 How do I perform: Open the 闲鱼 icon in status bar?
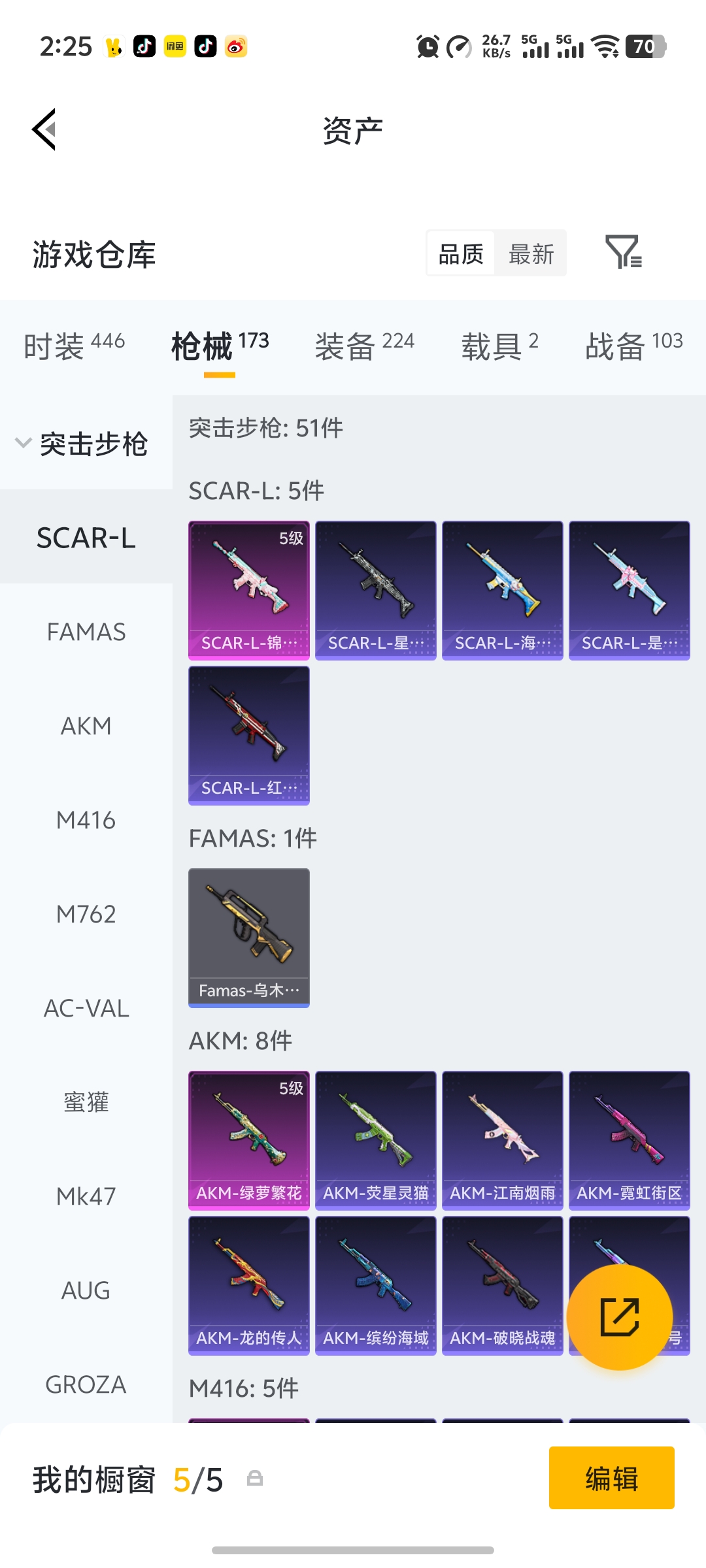click(175, 47)
